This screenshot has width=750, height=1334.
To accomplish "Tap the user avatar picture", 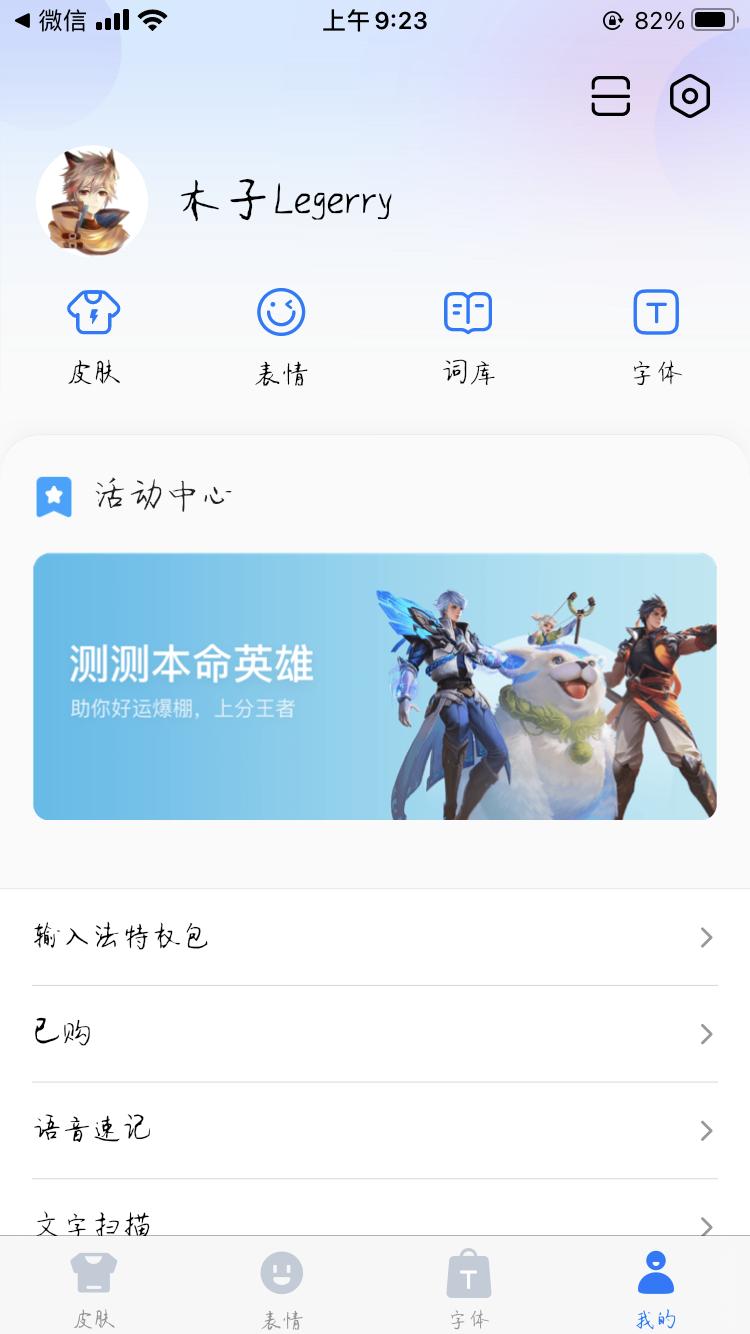I will coord(92,200).
